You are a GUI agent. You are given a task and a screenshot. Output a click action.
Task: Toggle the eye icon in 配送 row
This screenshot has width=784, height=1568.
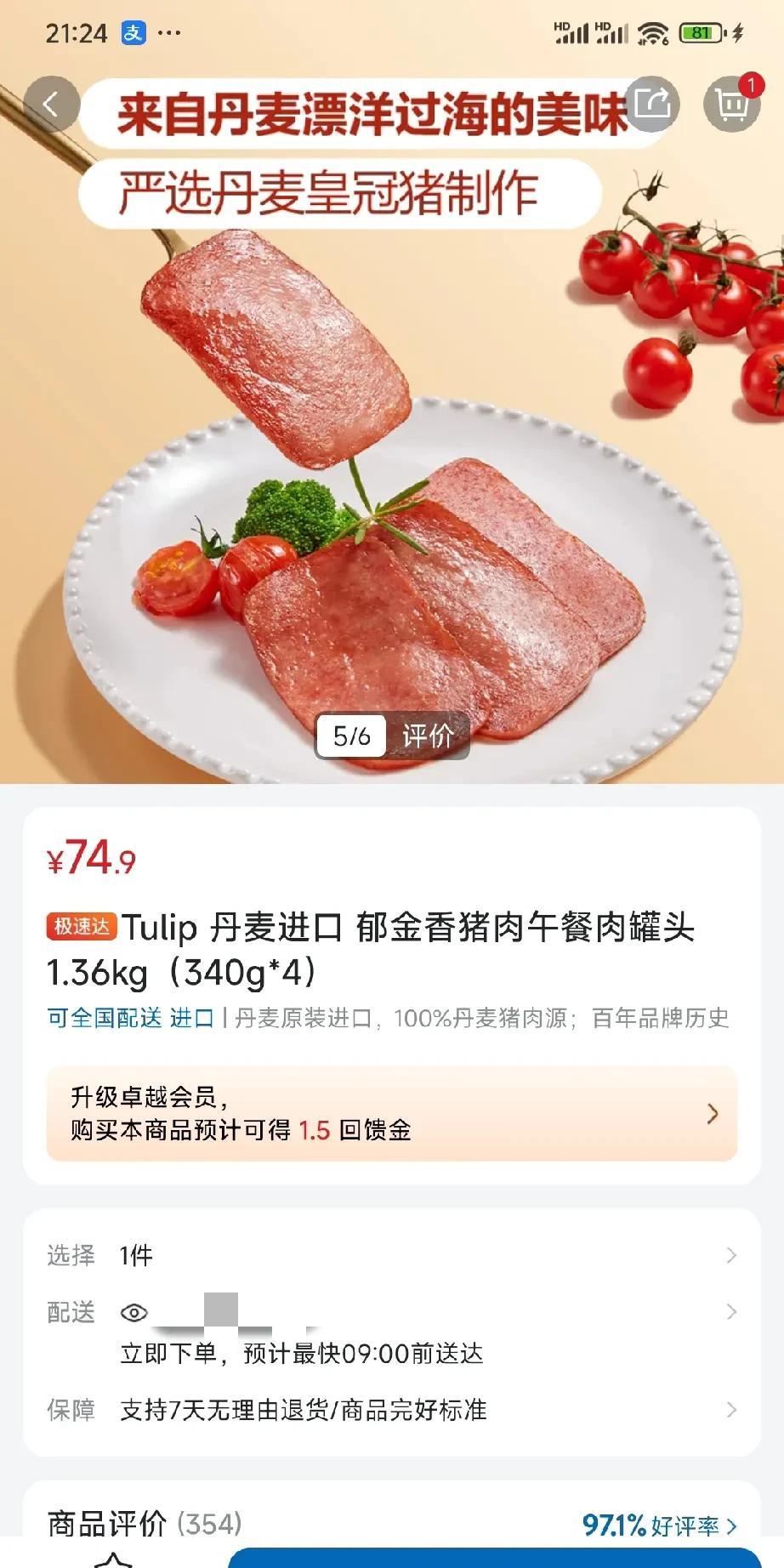point(134,1313)
